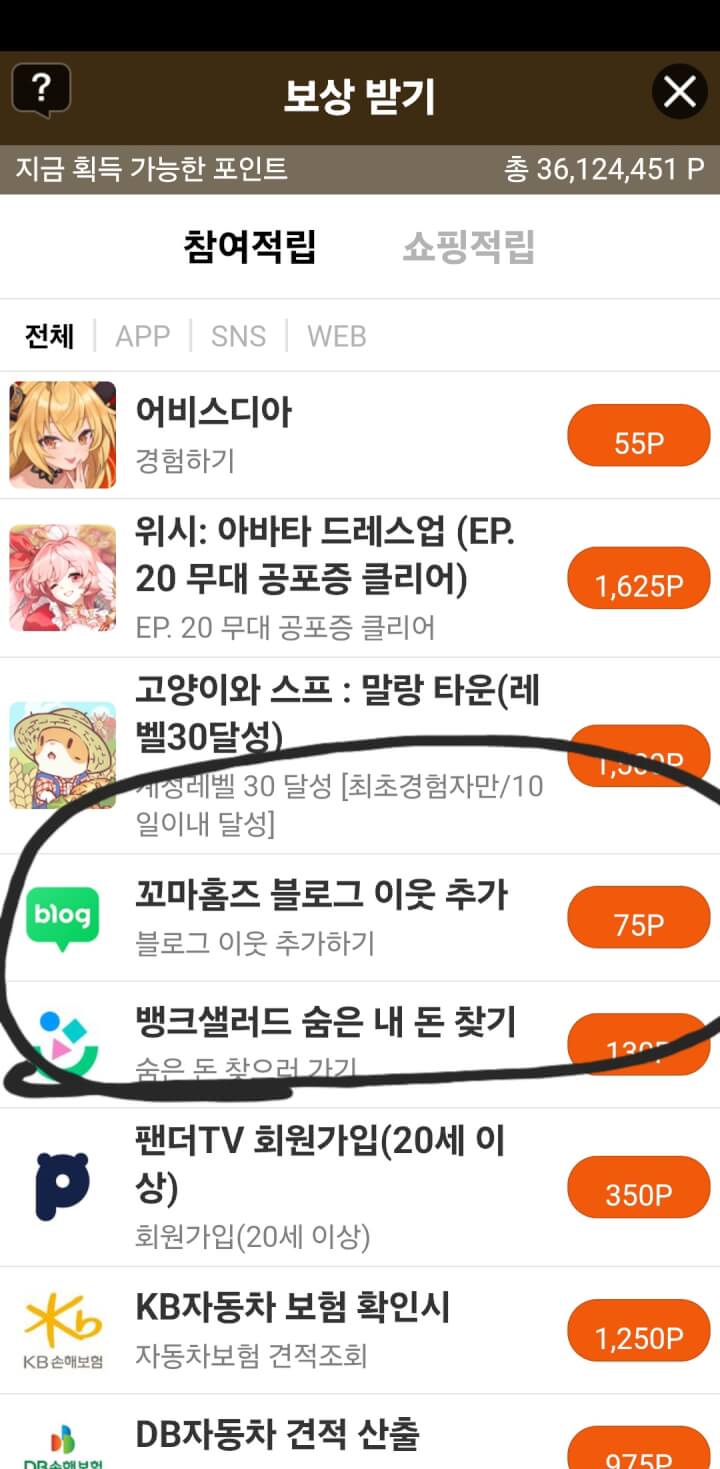The width and height of the screenshot is (720, 1469).
Task: Get 75P for 꼬마홈즈 블로그 이웃 추가
Action: [638, 918]
